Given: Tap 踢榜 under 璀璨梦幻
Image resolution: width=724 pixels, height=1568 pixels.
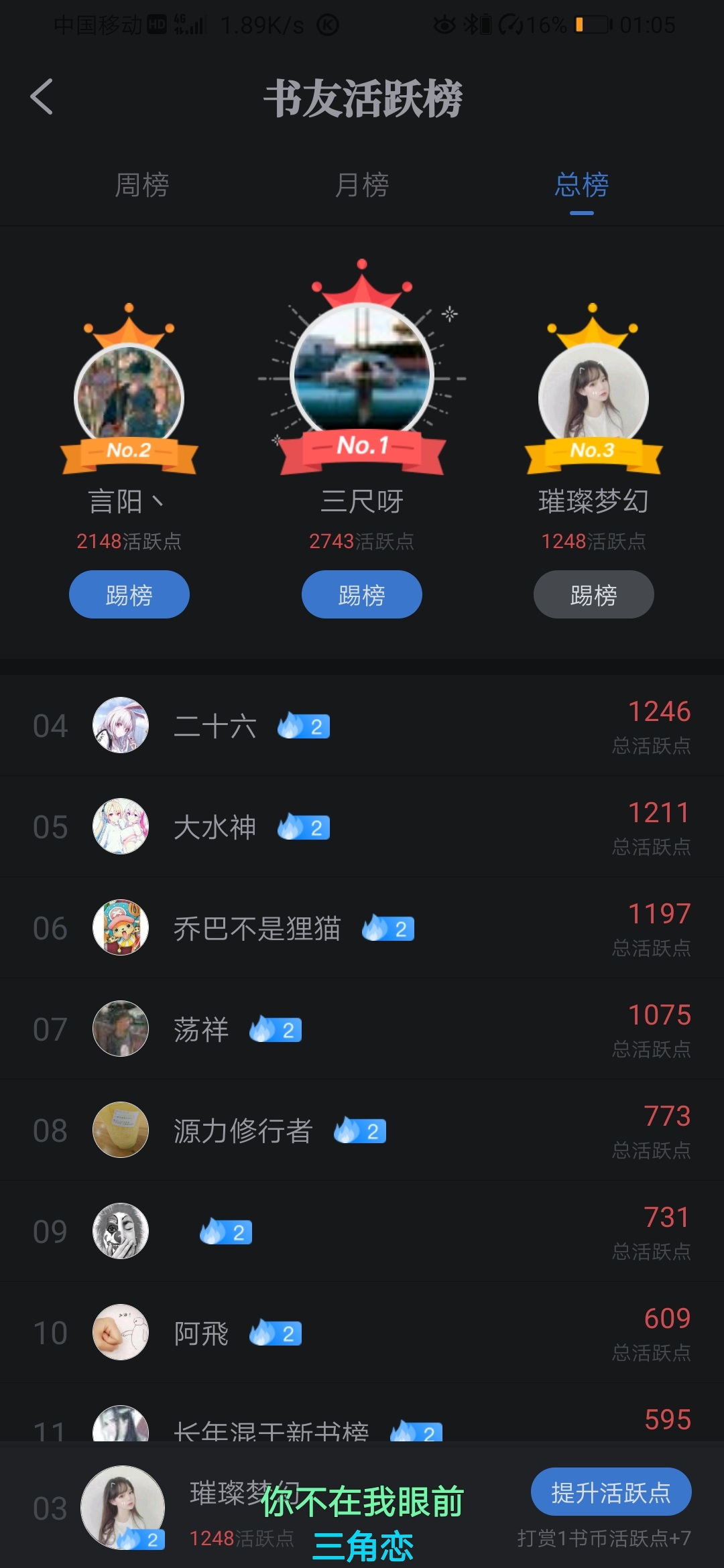Looking at the screenshot, I should tap(593, 594).
